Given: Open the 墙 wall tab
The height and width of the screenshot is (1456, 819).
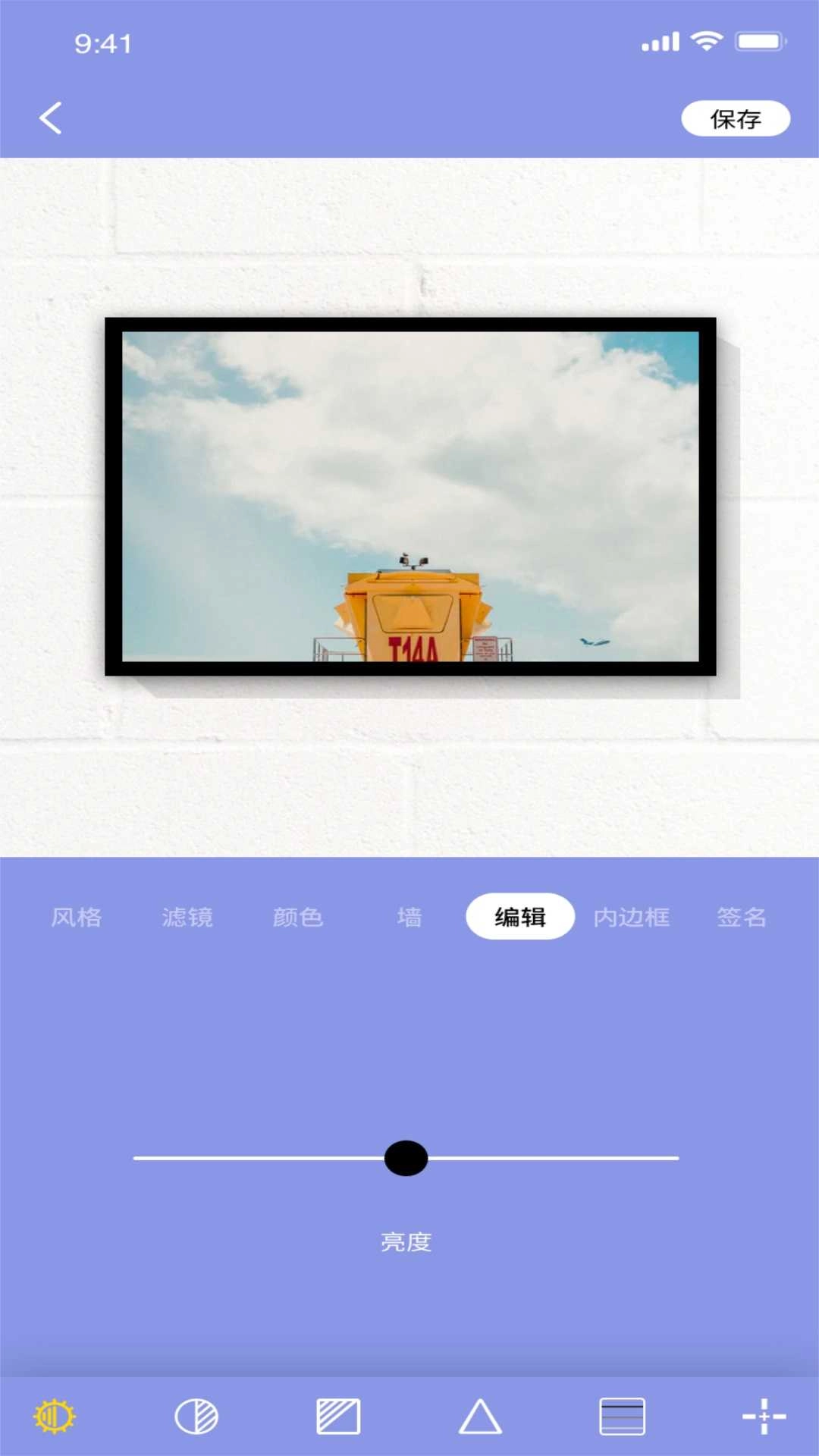Looking at the screenshot, I should click(409, 916).
